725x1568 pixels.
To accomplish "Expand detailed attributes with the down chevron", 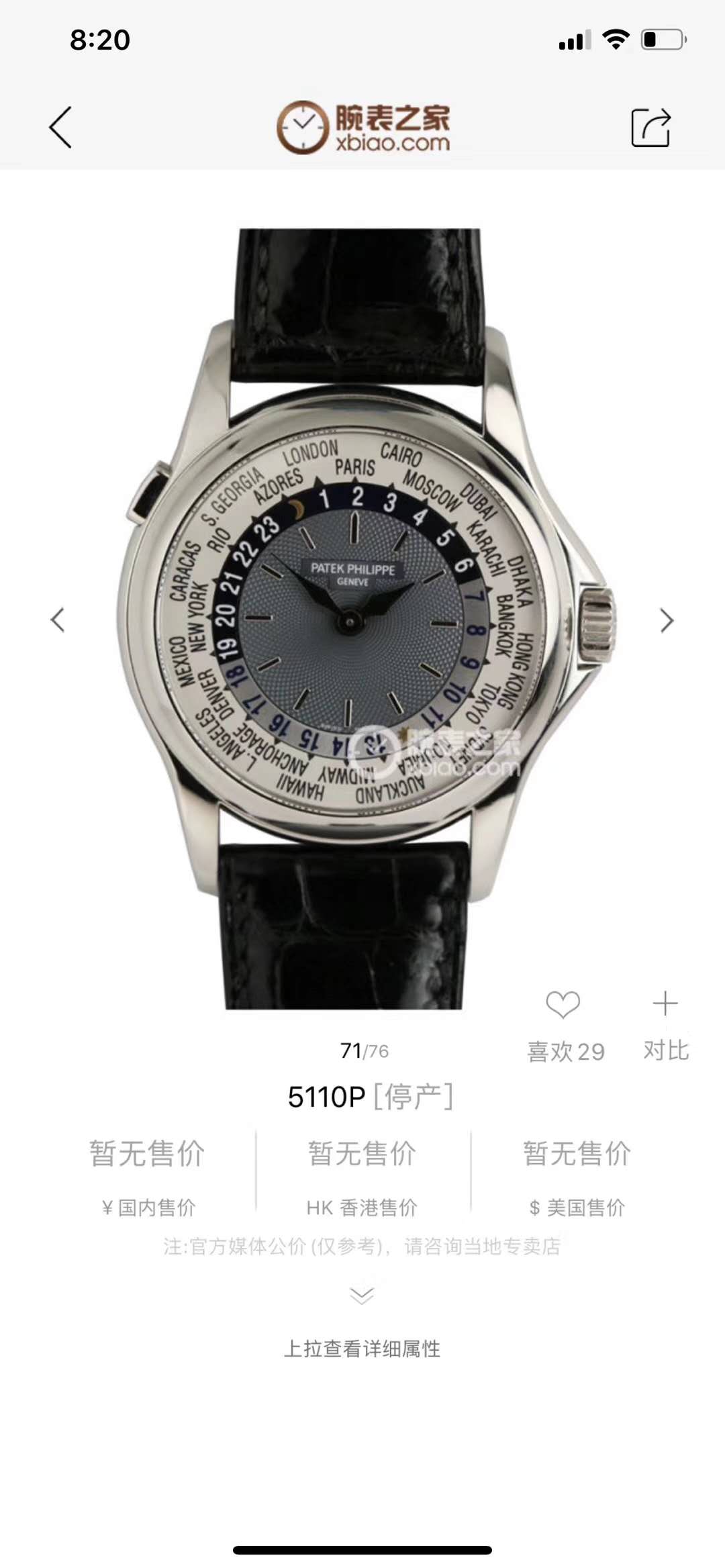I will (362, 1295).
